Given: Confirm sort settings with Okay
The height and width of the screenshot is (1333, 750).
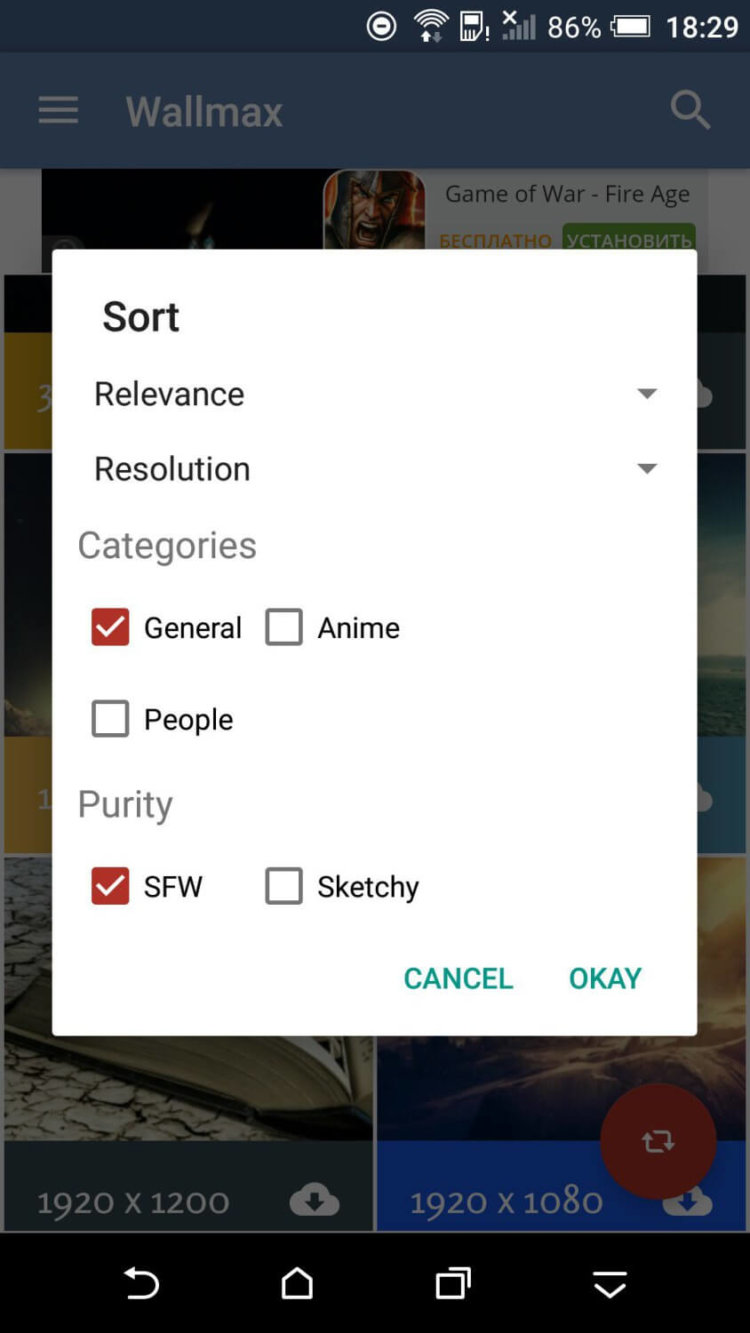Looking at the screenshot, I should (605, 978).
